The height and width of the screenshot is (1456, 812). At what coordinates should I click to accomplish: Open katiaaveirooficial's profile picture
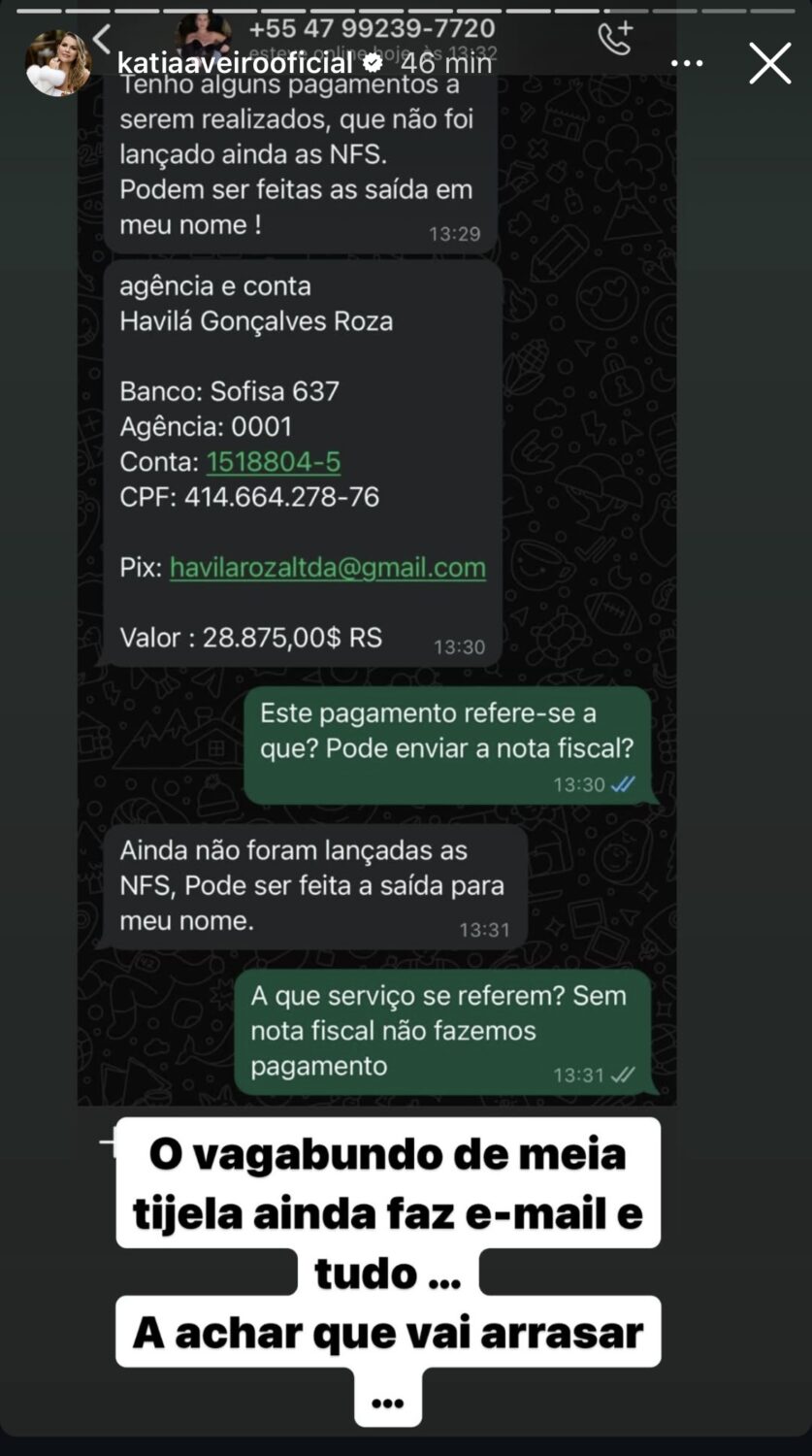pyautogui.click(x=58, y=63)
